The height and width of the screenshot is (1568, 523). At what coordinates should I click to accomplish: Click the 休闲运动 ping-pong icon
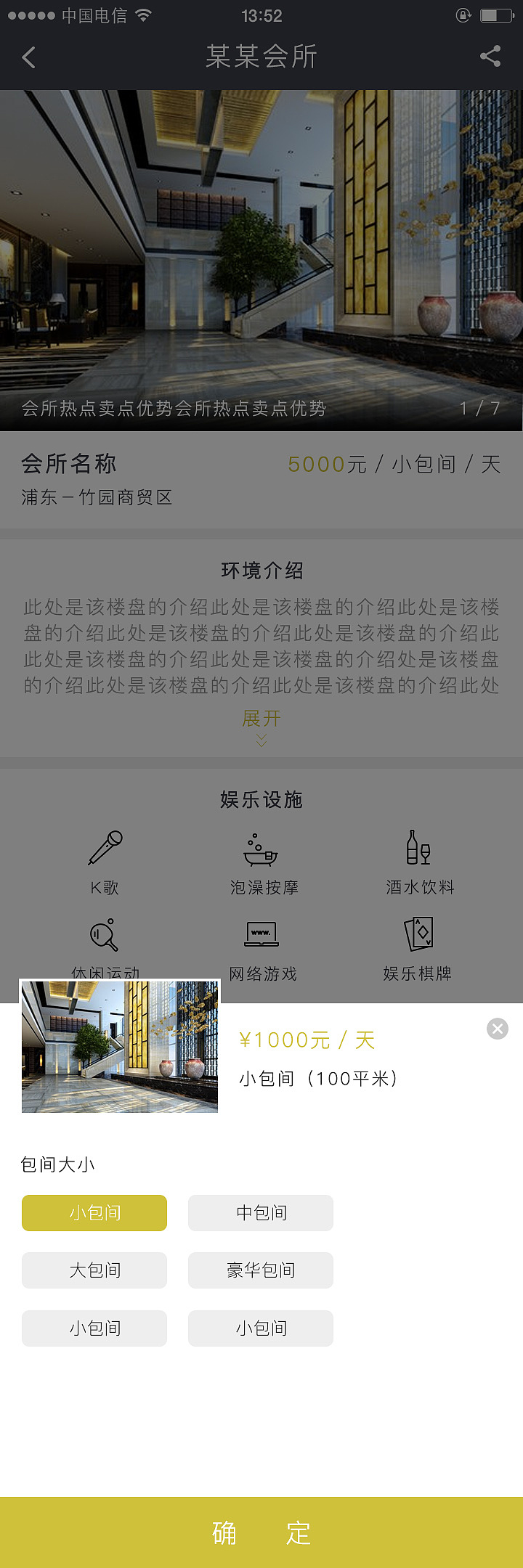105,936
